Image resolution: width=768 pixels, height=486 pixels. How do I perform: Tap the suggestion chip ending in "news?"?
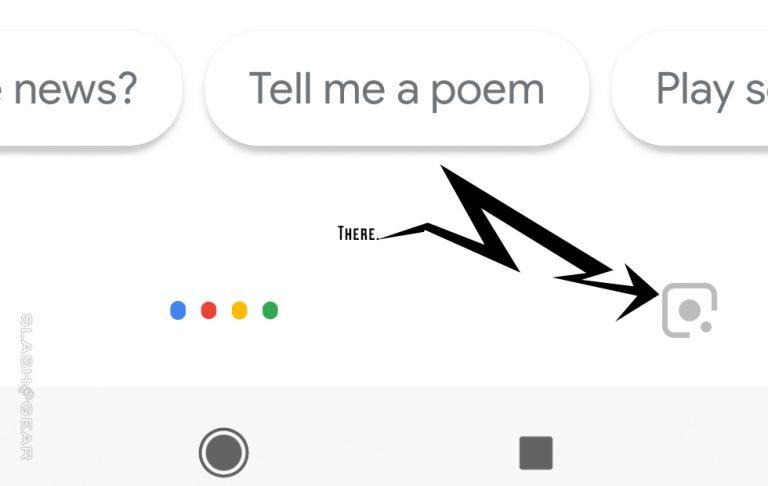82,89
